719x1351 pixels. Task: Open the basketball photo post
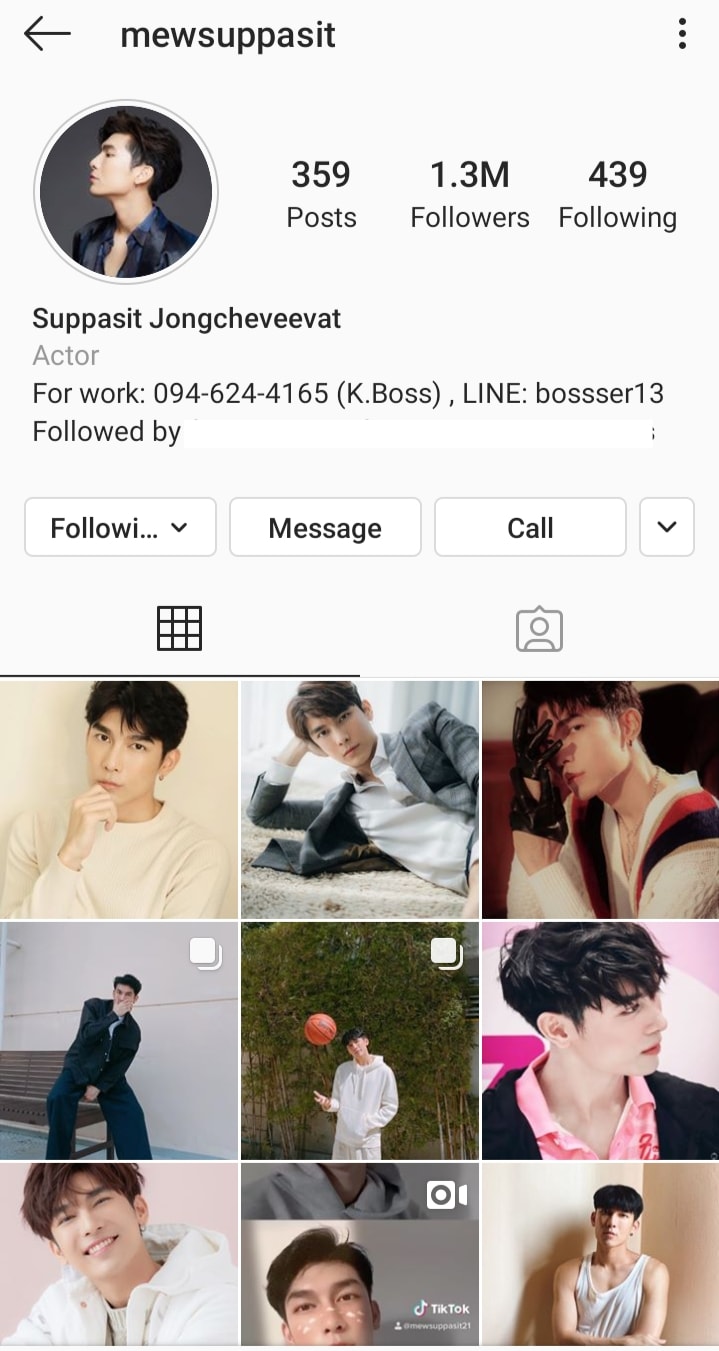360,1041
